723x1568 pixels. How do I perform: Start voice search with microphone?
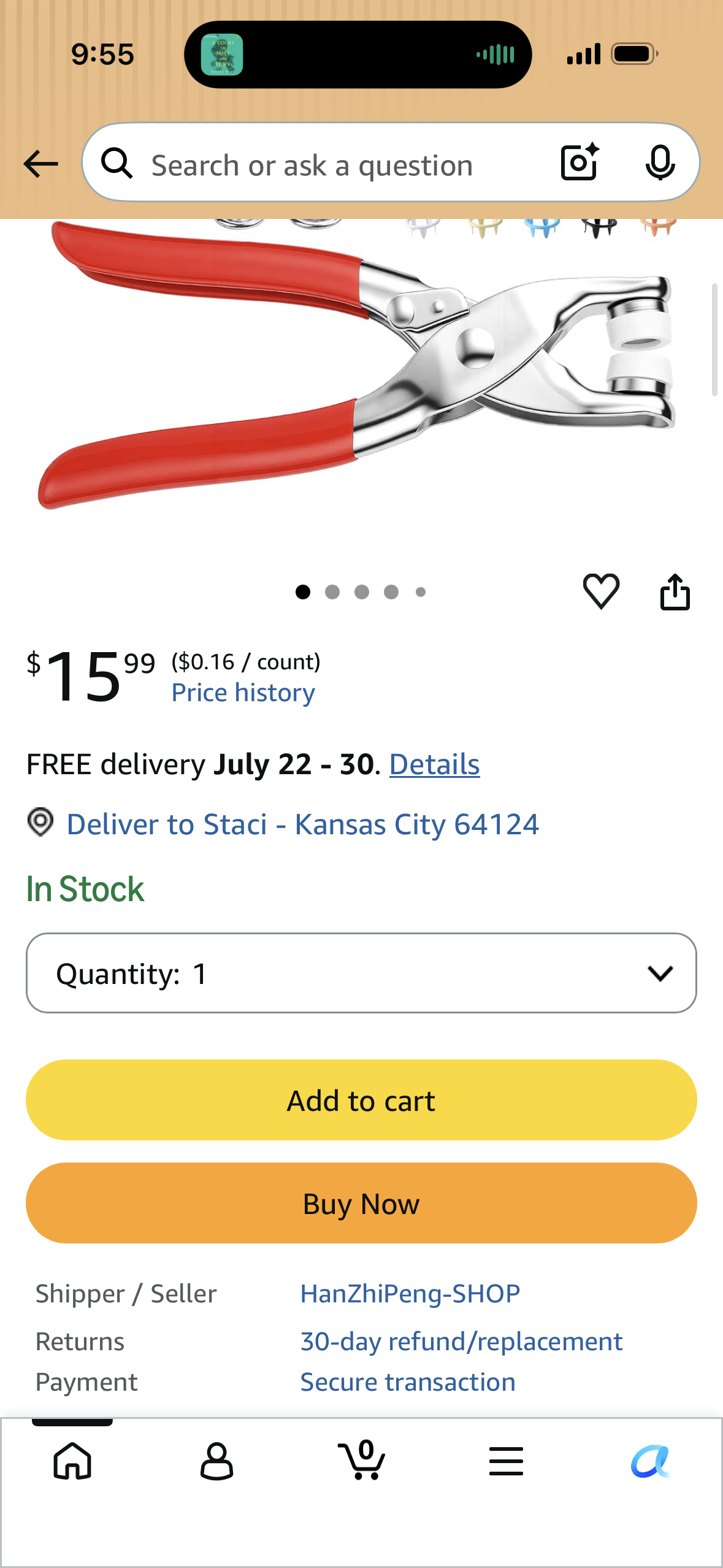660,163
